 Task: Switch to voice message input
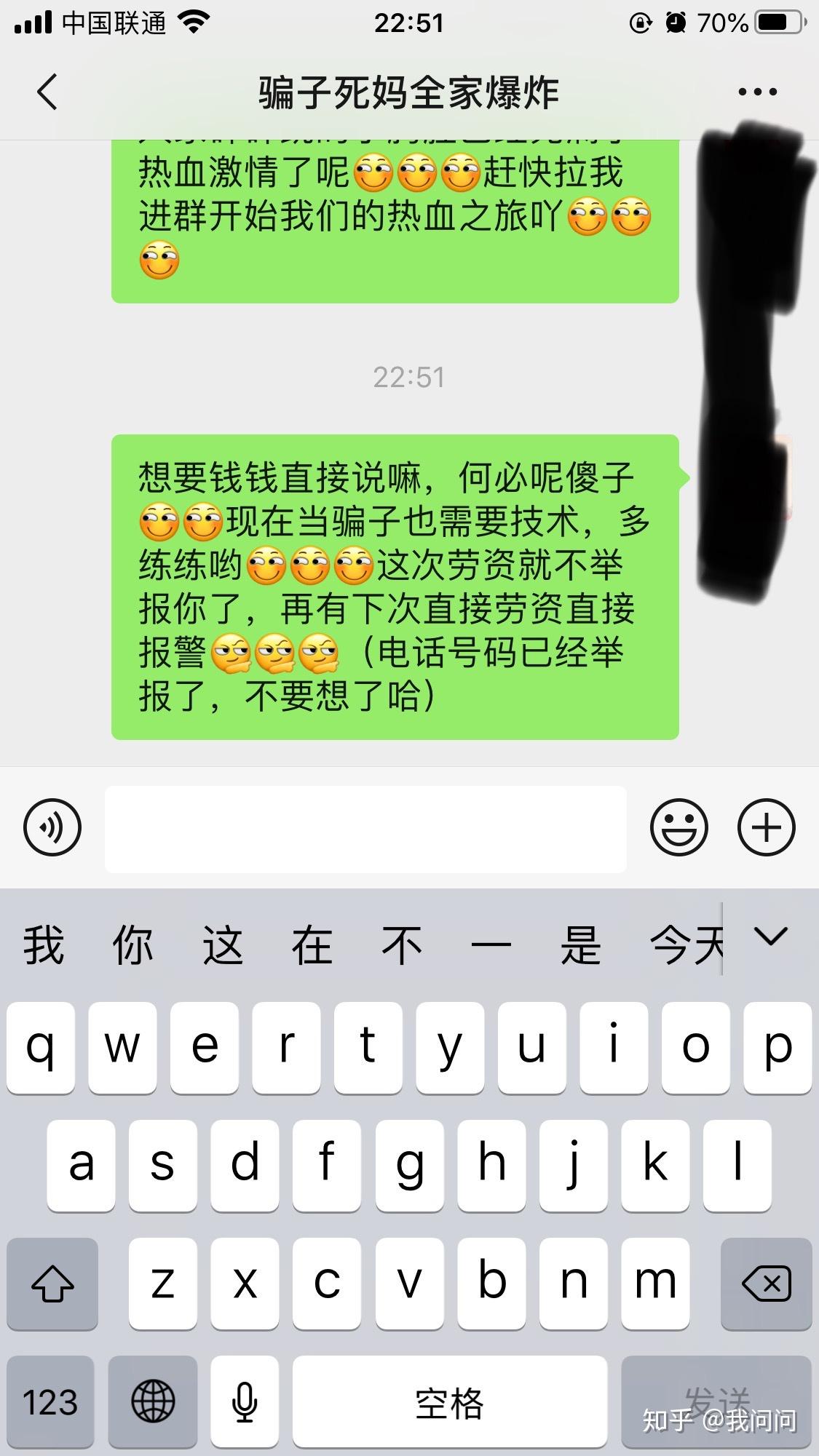pos(52,827)
